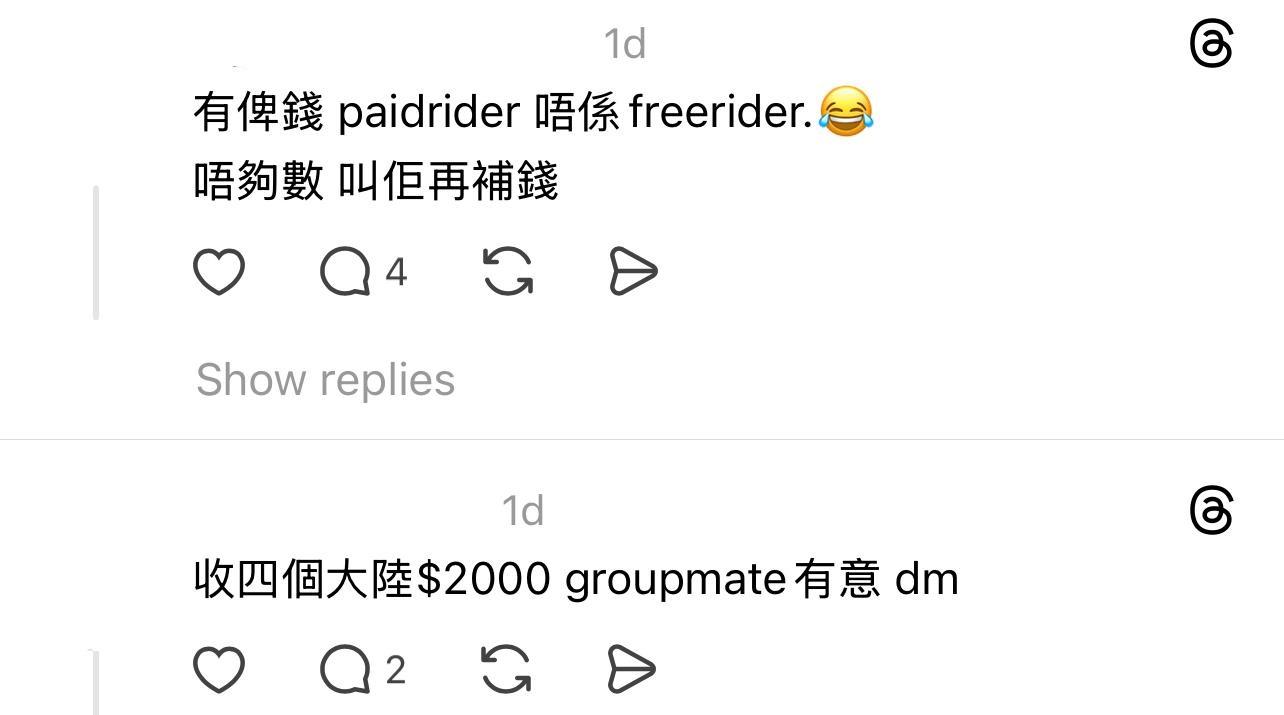Expand Show replies

(325, 380)
